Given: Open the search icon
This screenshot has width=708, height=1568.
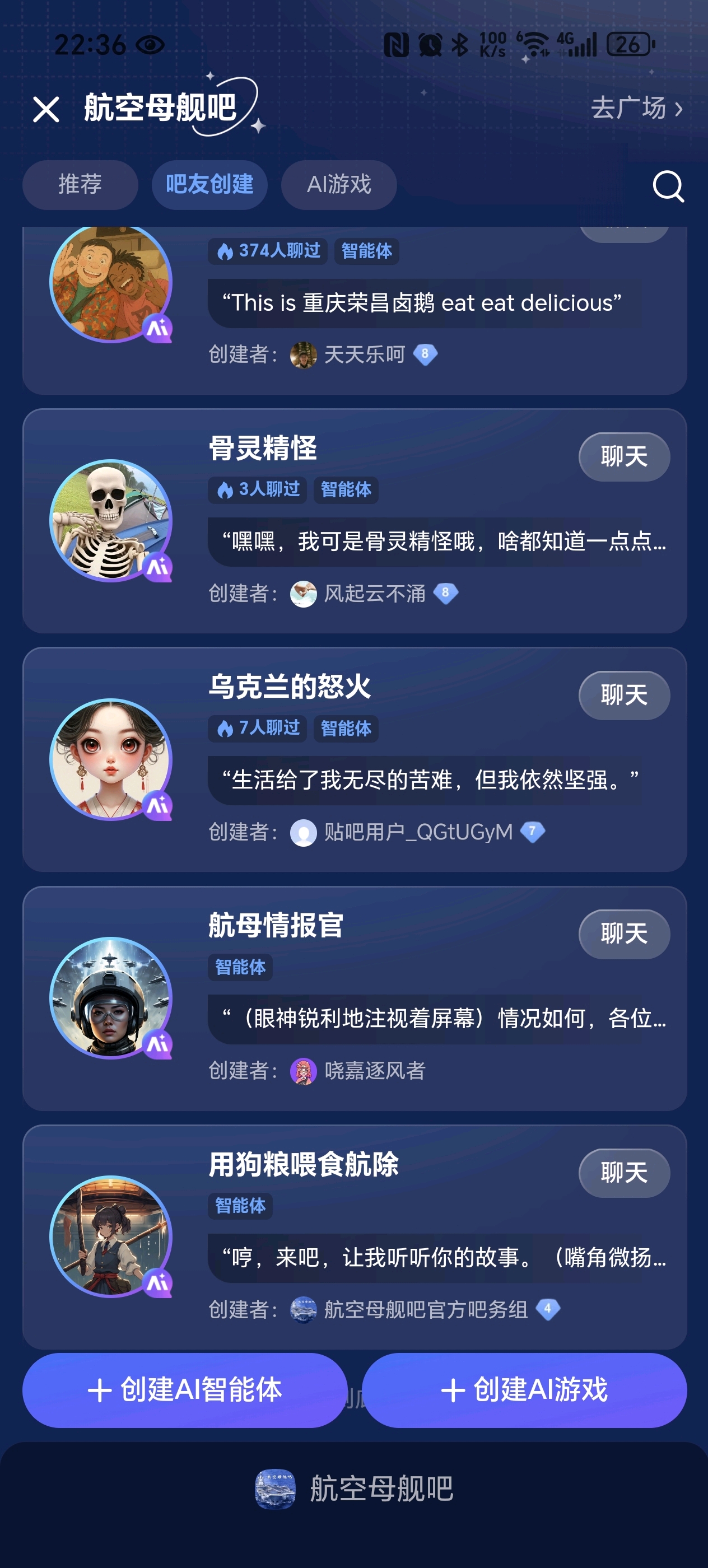Looking at the screenshot, I should pyautogui.click(x=668, y=186).
